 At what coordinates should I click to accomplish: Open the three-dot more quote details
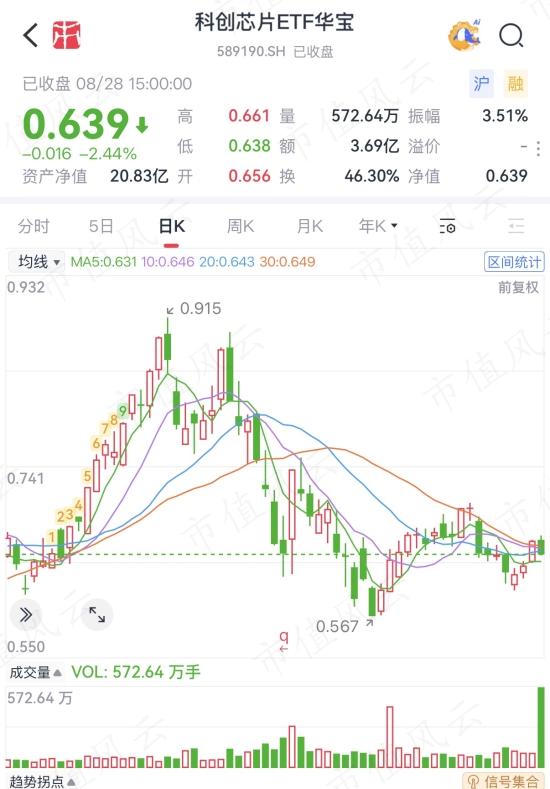point(538,148)
